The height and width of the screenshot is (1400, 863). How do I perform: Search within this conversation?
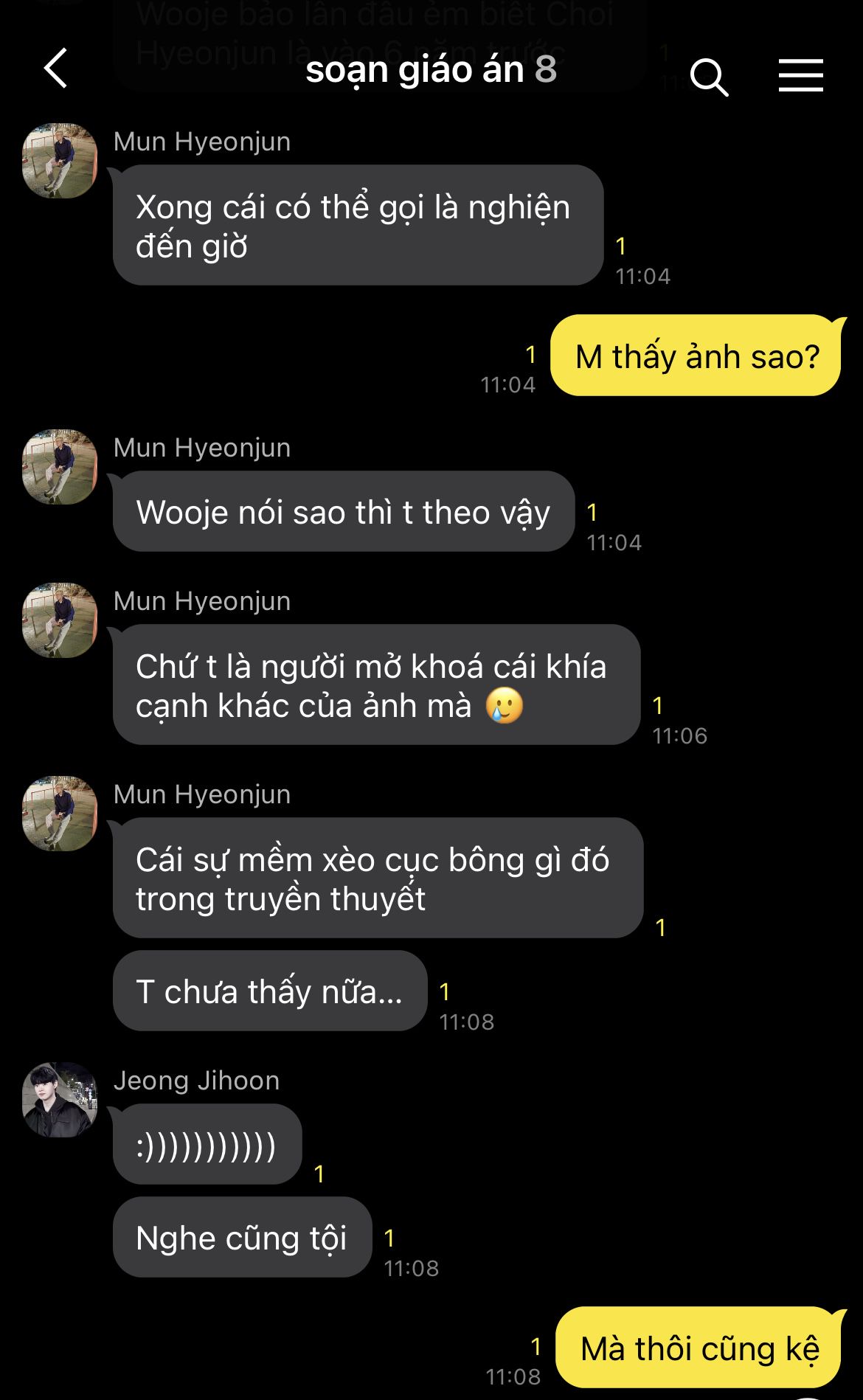click(x=709, y=76)
